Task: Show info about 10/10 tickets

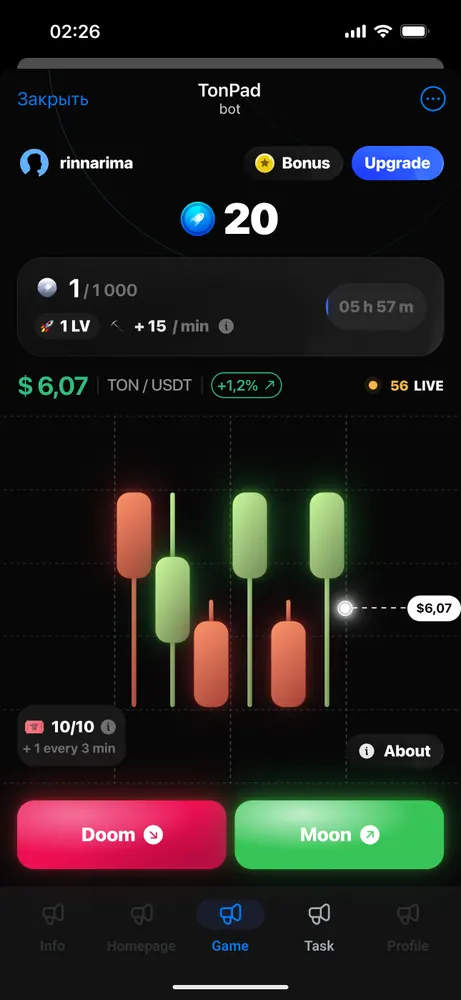Action: point(108,726)
